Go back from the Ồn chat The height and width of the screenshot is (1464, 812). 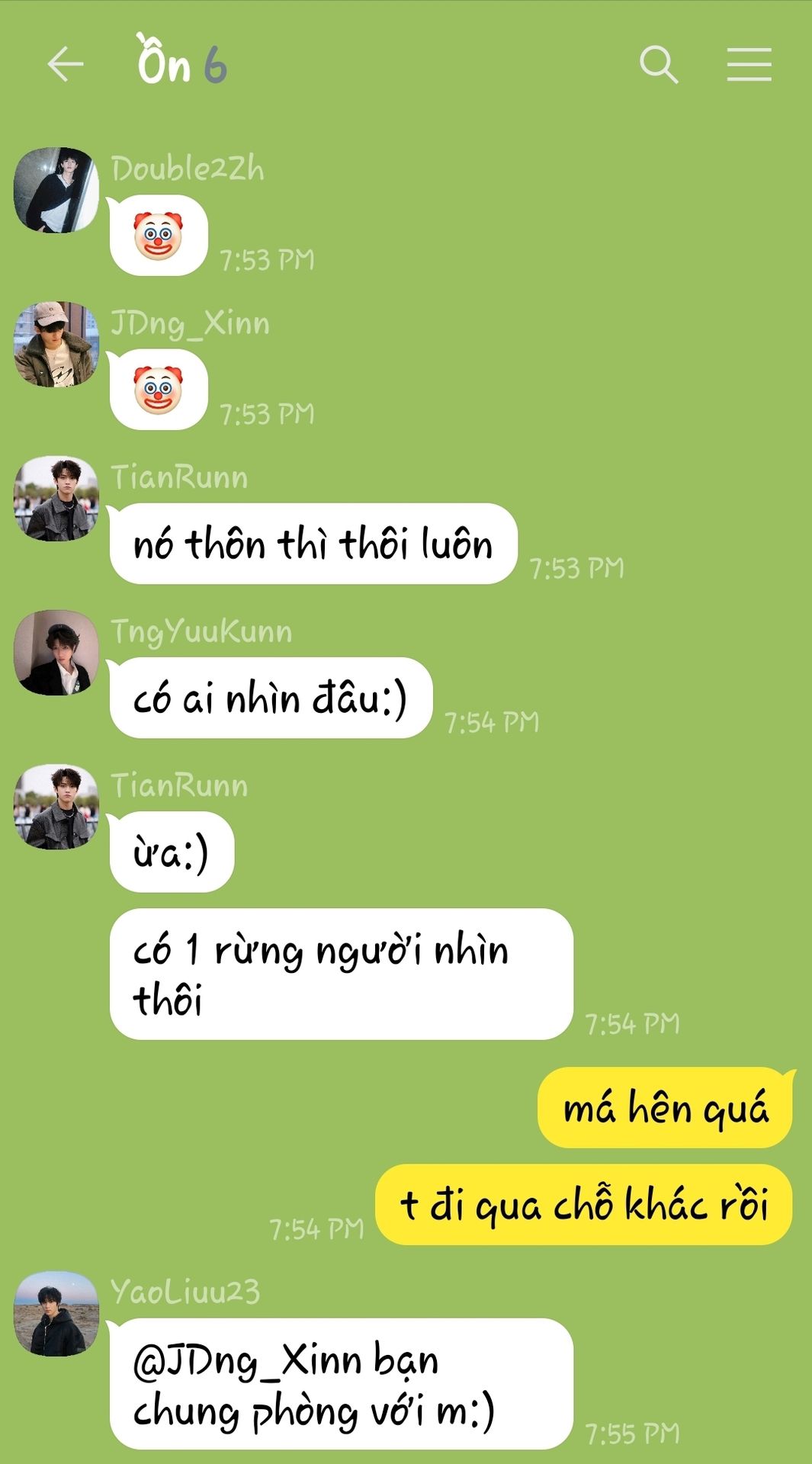pyautogui.click(x=65, y=64)
